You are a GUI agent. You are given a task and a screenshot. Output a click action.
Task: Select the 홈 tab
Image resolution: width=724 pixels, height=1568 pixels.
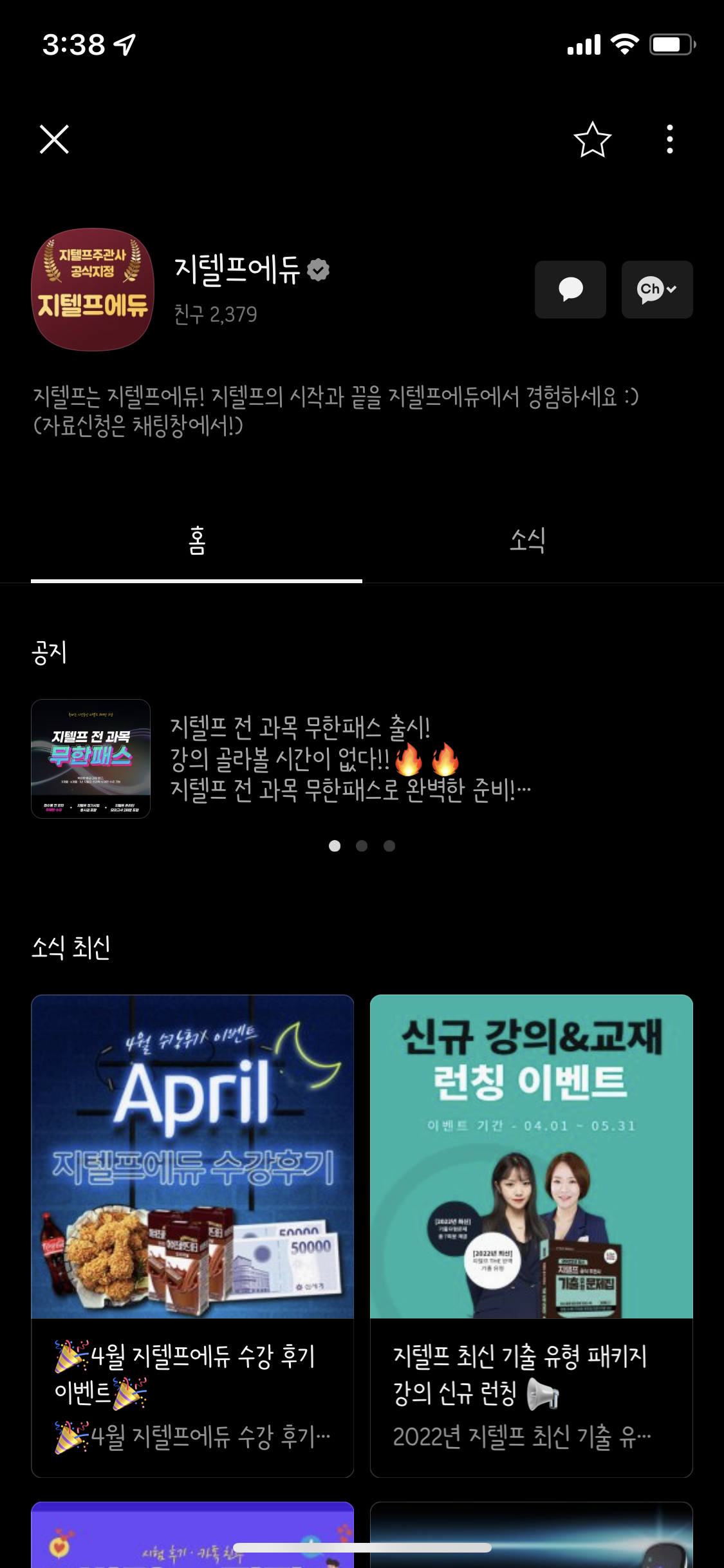(196, 541)
